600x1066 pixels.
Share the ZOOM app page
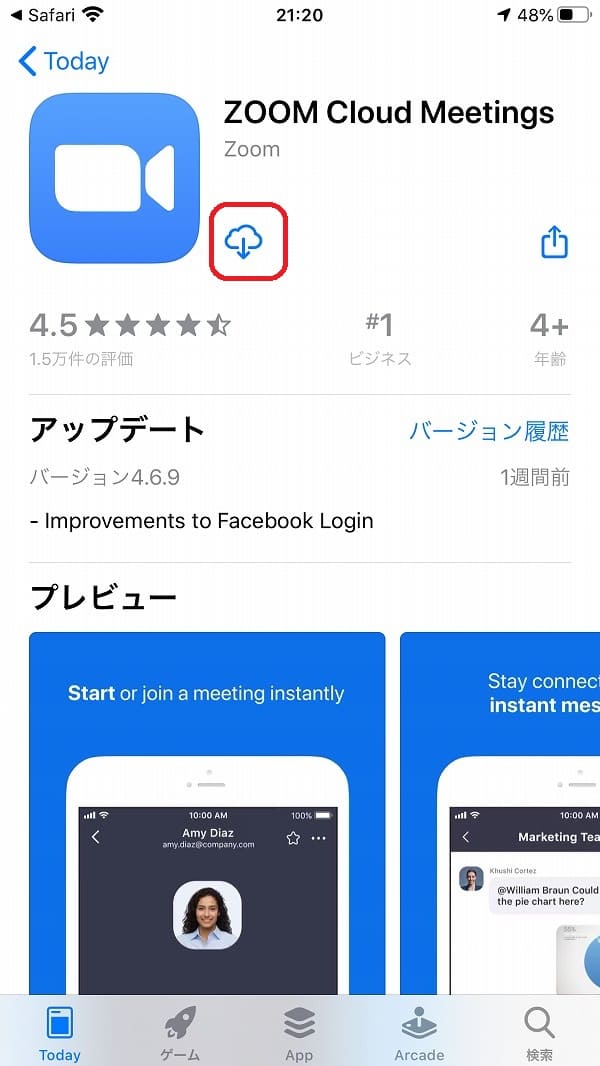click(554, 242)
